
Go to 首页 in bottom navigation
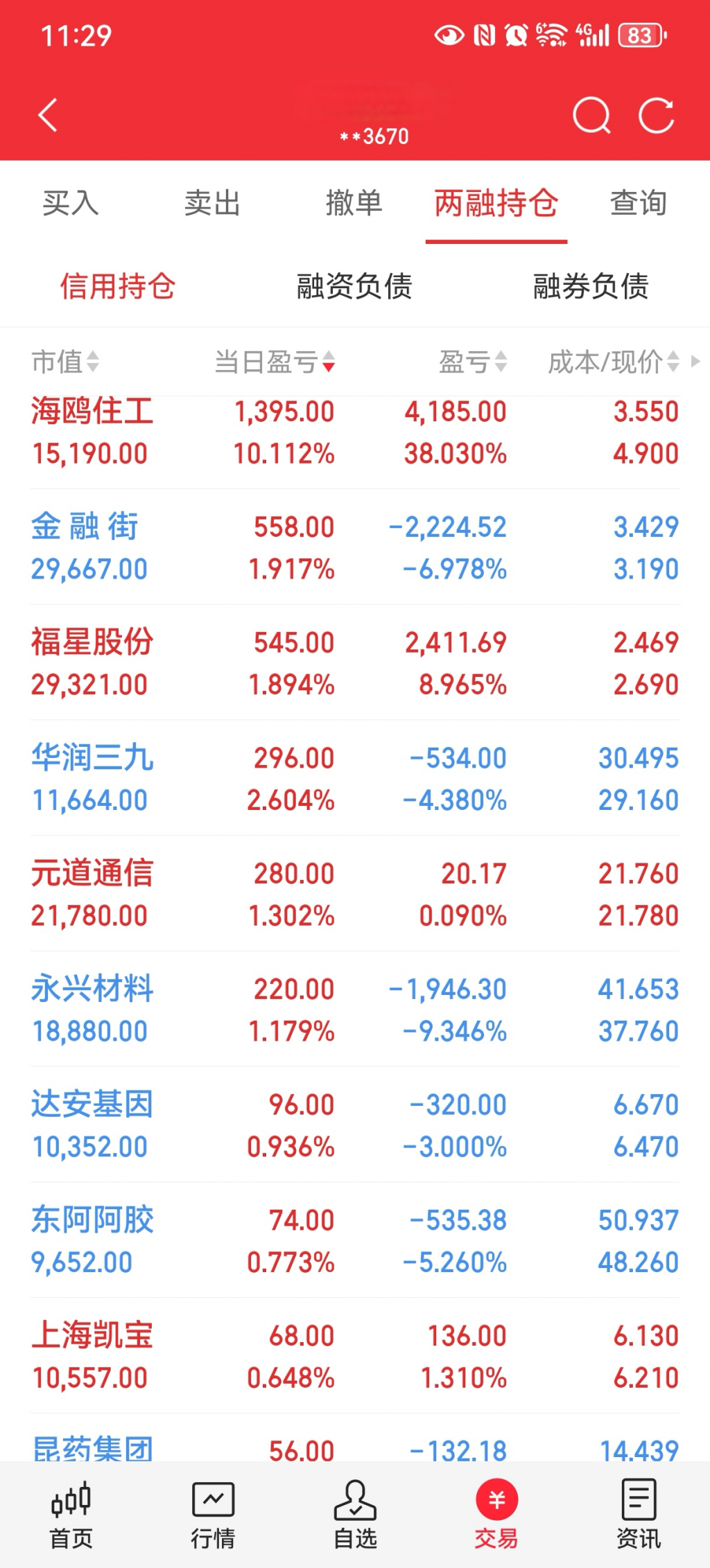tap(71, 1515)
